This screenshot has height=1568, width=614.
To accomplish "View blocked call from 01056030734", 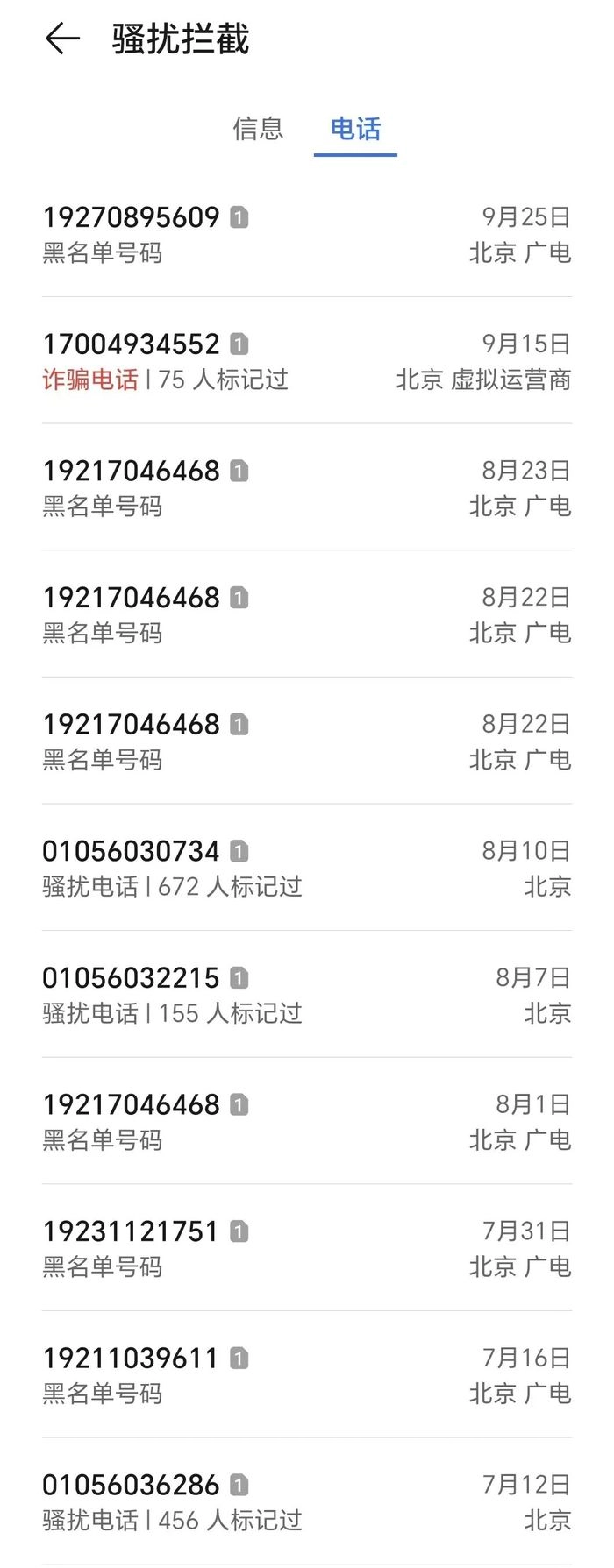I will (307, 868).
